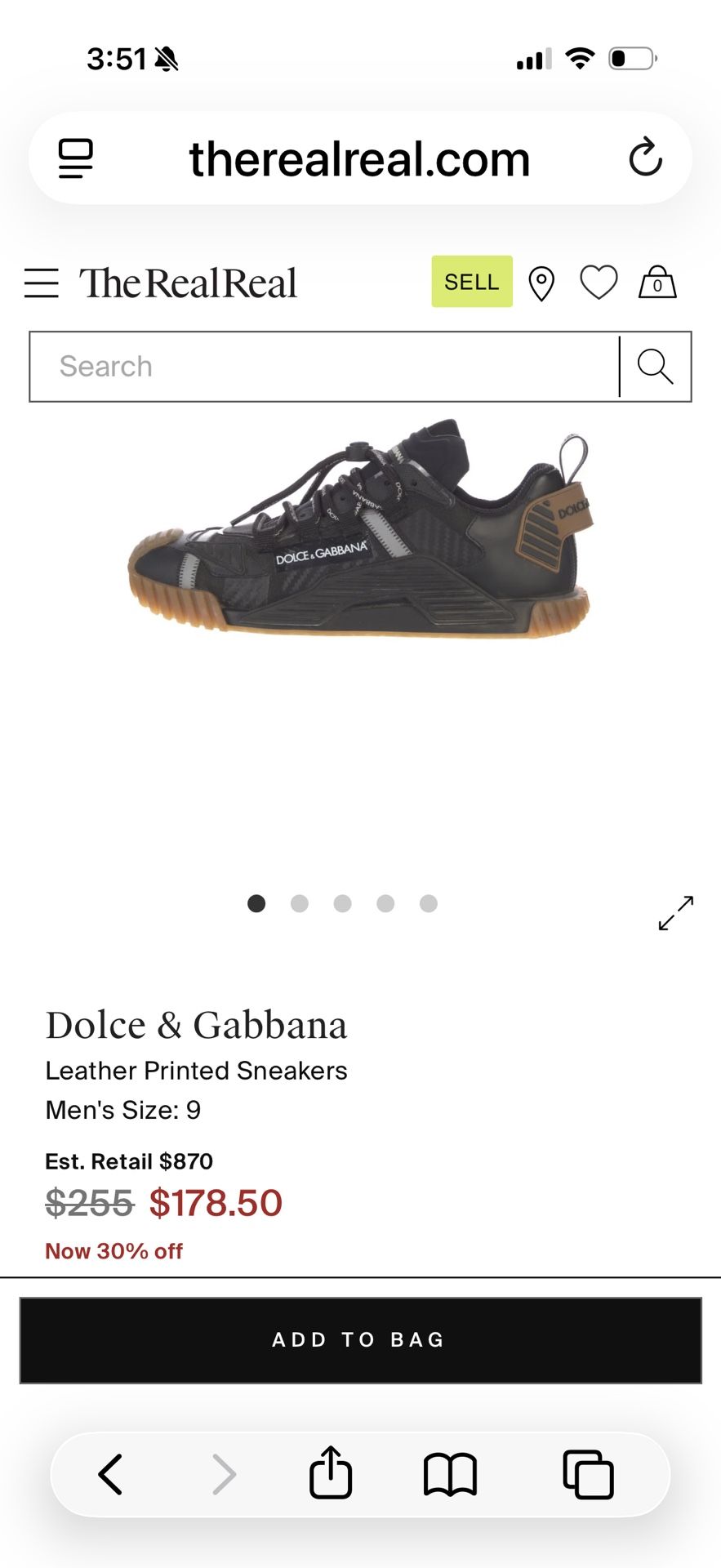The width and height of the screenshot is (721, 1568).
Task: Focus the Search field
Action: (323, 367)
